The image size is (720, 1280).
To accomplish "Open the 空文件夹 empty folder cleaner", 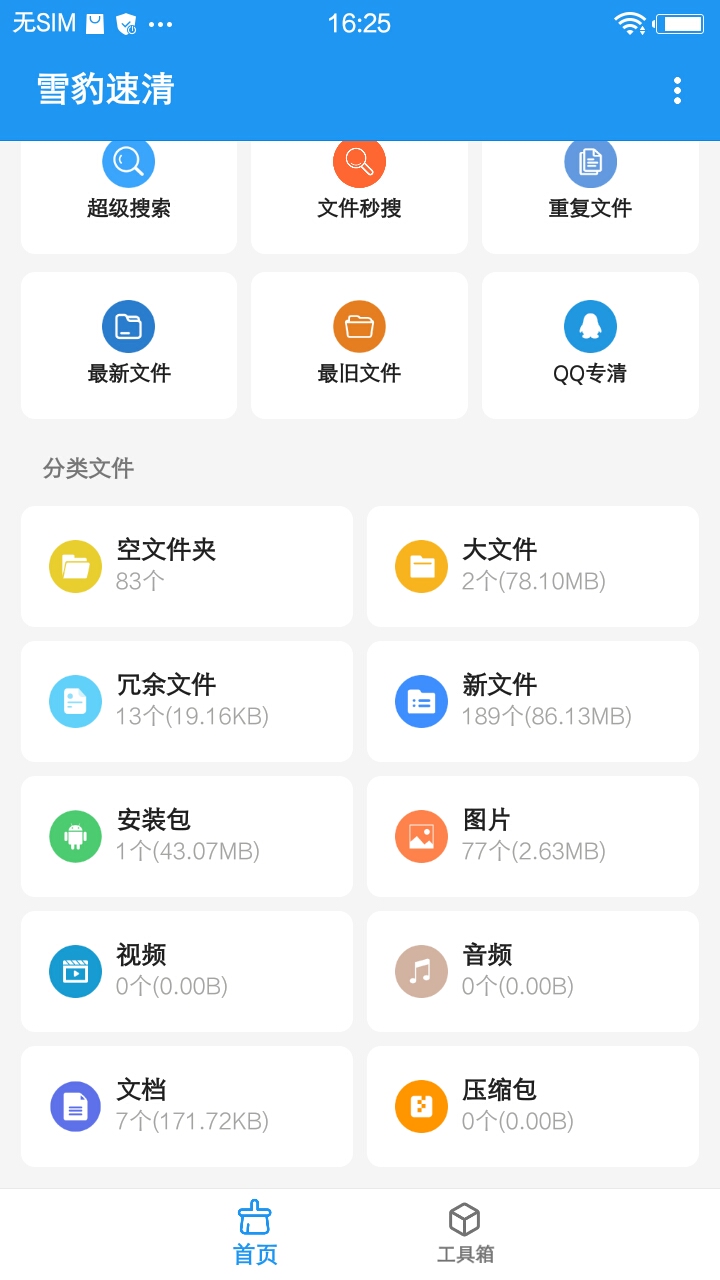I will (186, 566).
